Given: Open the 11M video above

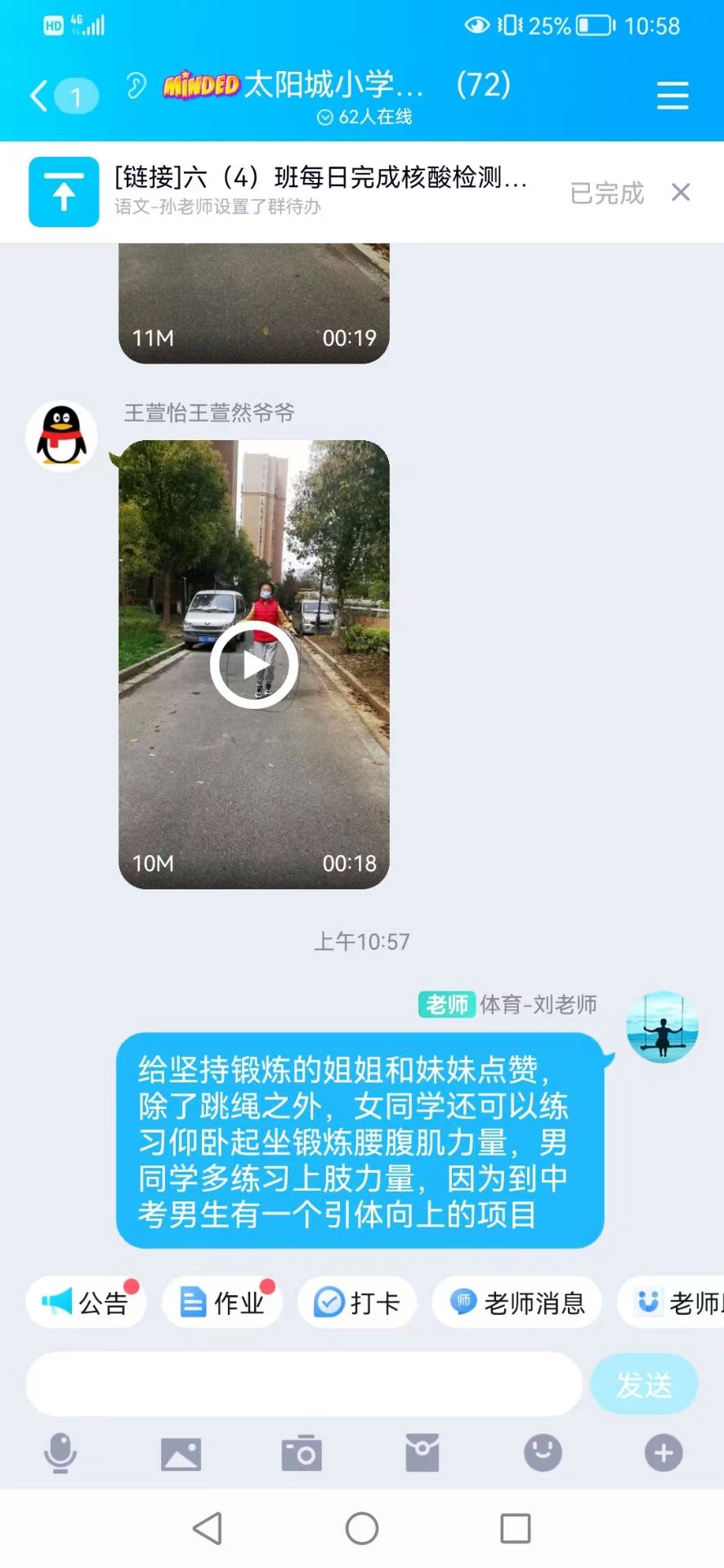Looking at the screenshot, I should pyautogui.click(x=254, y=304).
